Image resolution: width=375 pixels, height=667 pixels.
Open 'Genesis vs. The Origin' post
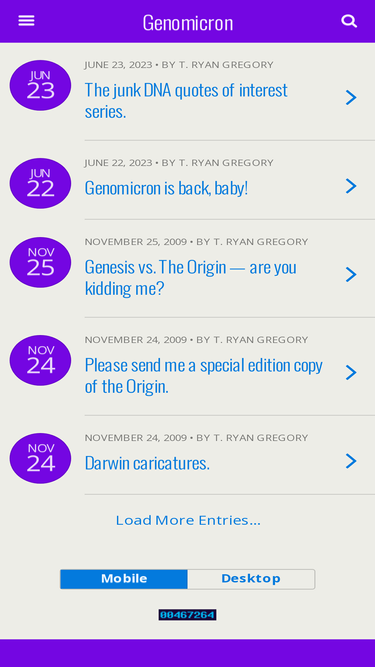point(190,277)
